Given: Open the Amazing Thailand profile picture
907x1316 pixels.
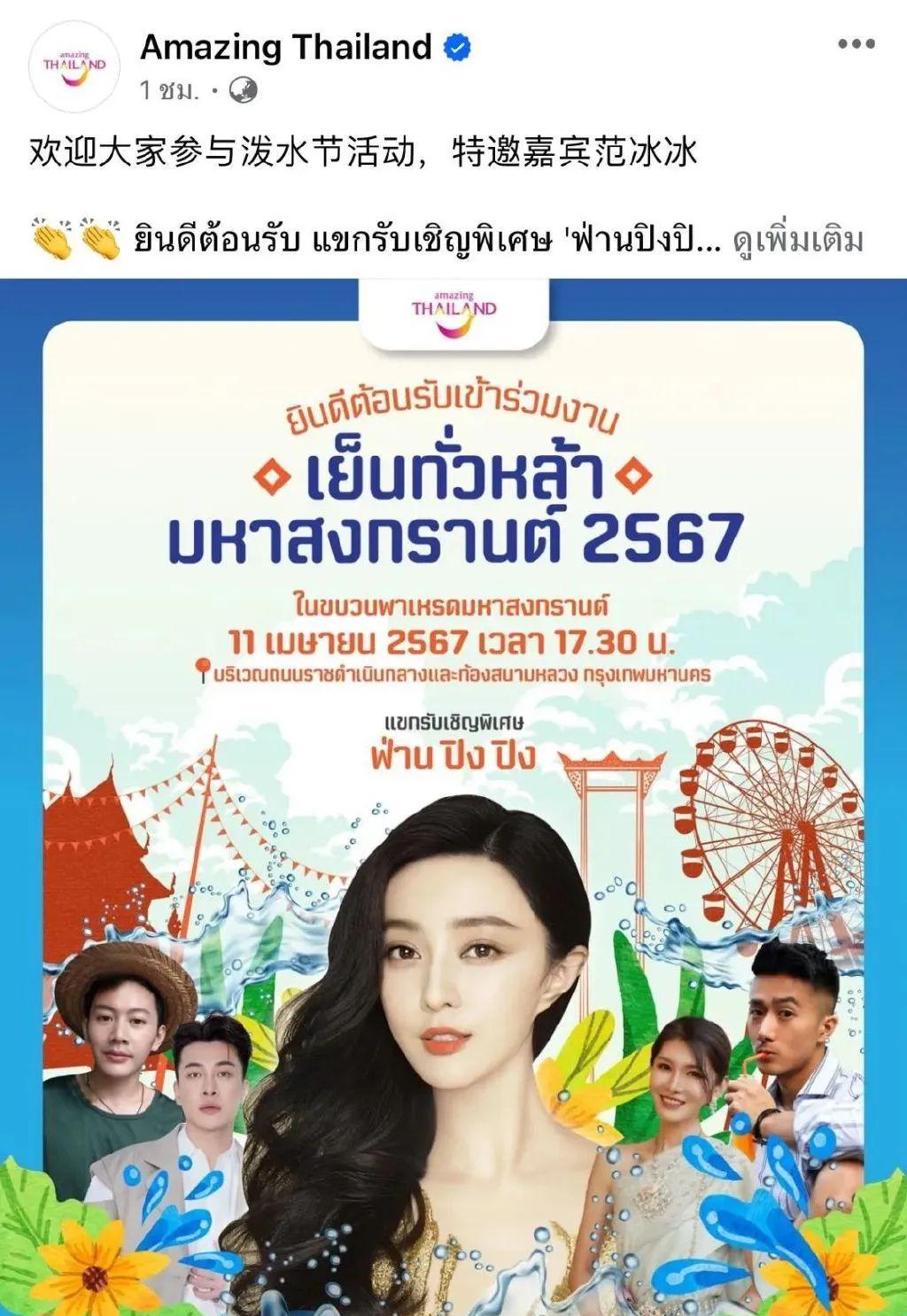Looking at the screenshot, I should (x=74, y=64).
